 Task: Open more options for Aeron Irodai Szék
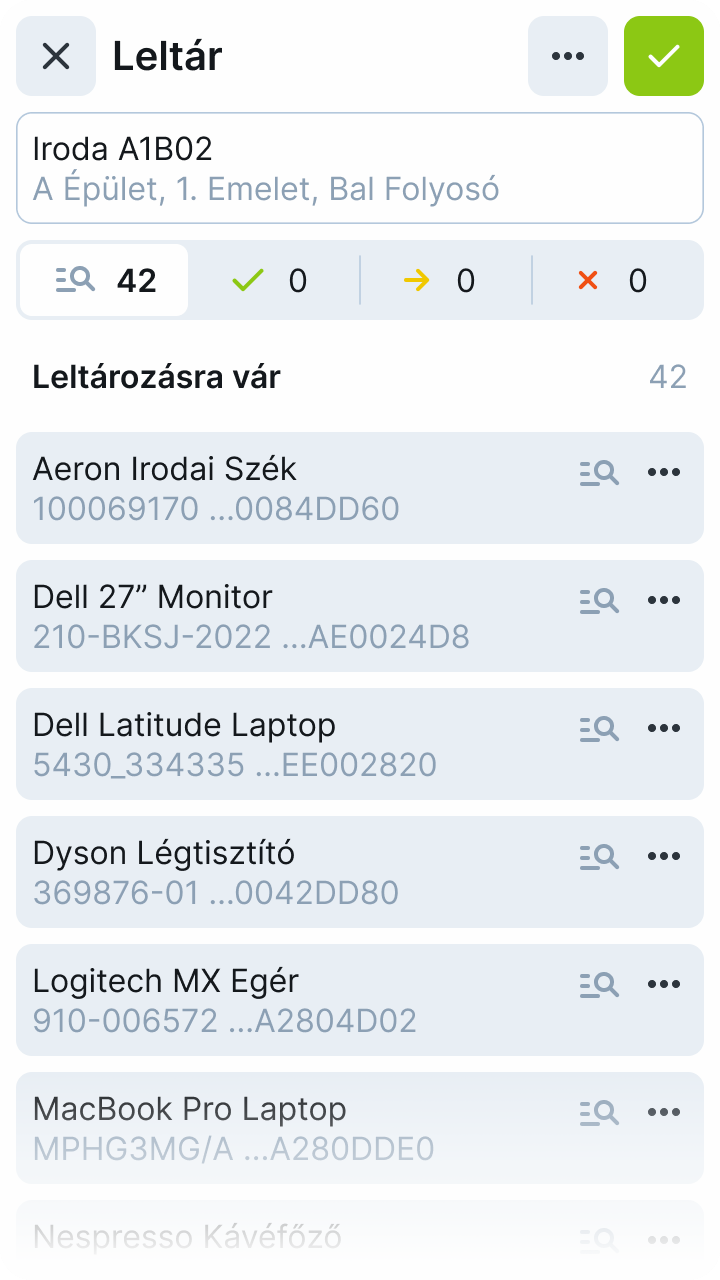664,473
